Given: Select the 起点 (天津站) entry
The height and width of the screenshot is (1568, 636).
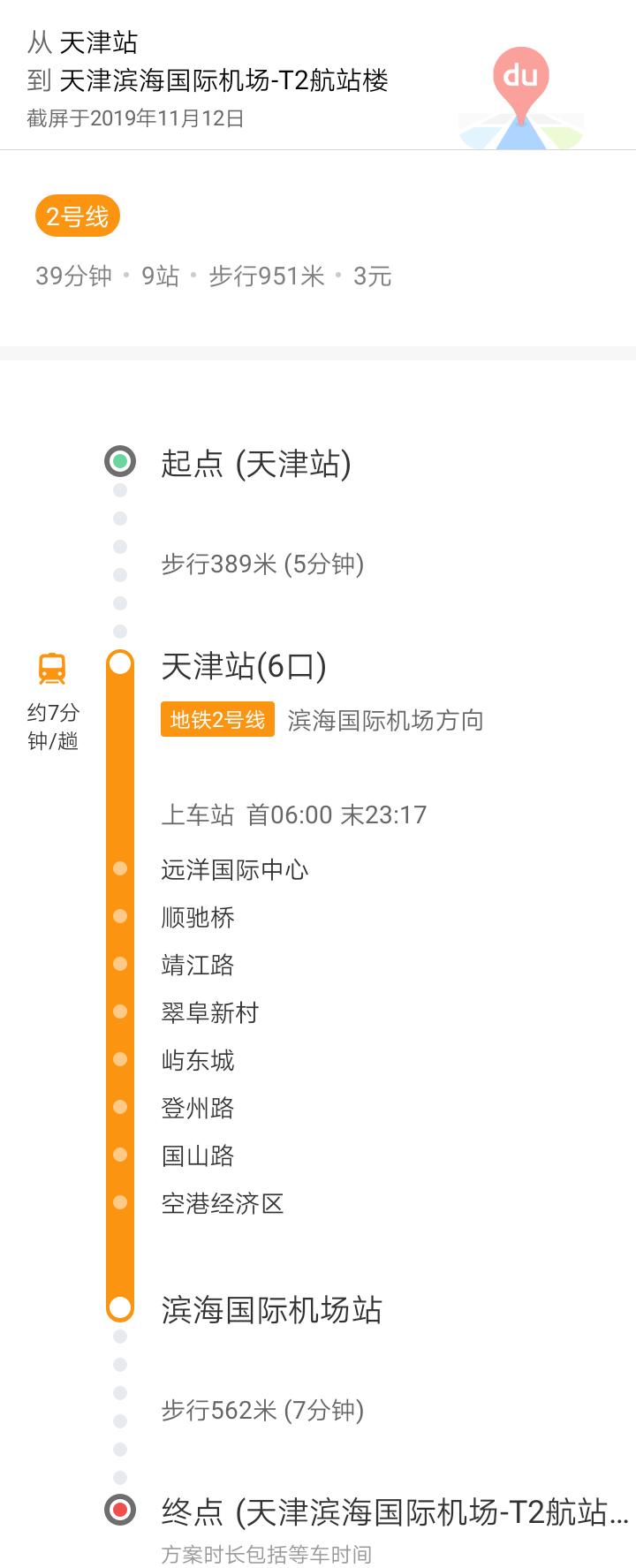Looking at the screenshot, I should coord(254,464).
